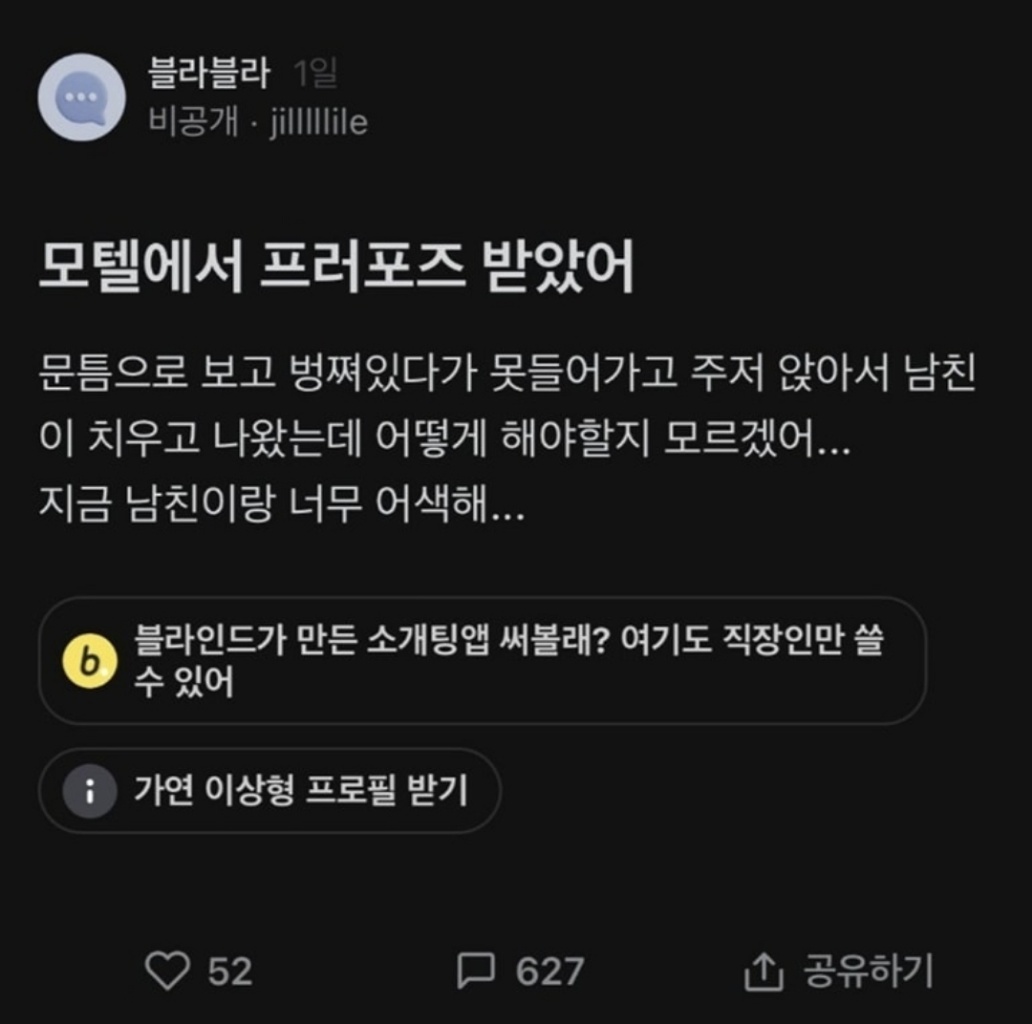Screen dimensions: 1032x1024
Task: Like this post with the heart icon
Action: [167, 971]
